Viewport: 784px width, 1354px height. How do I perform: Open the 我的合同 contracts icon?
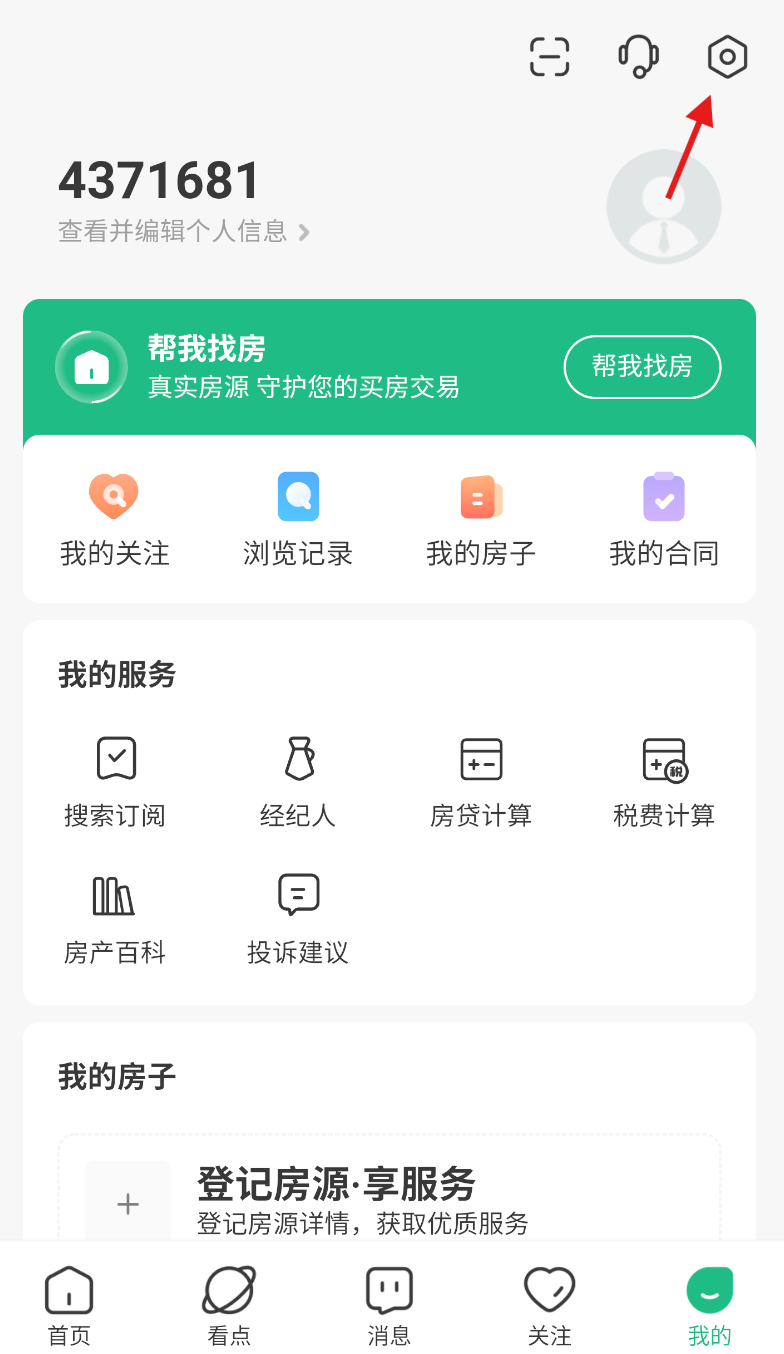click(x=664, y=496)
